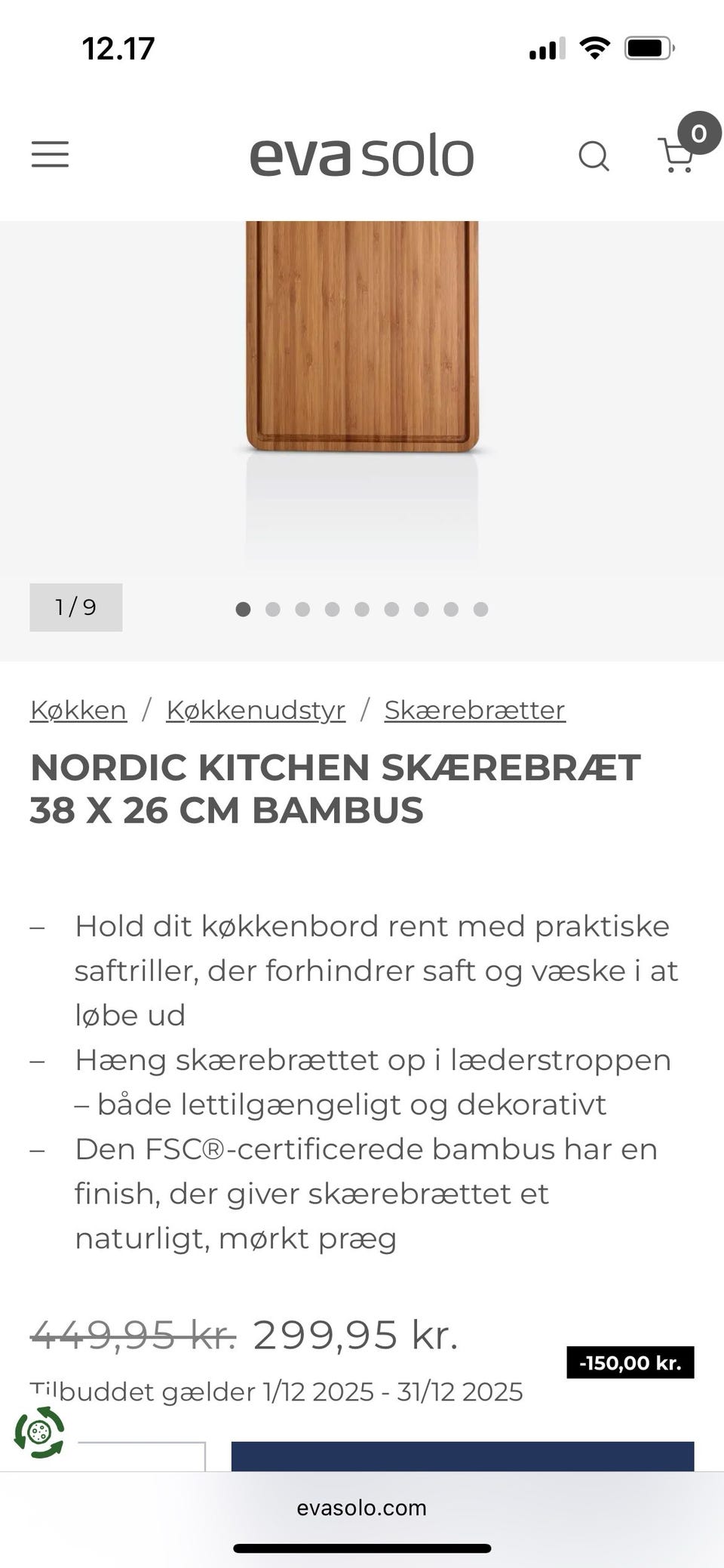Open the search magnifier

pos(594,156)
